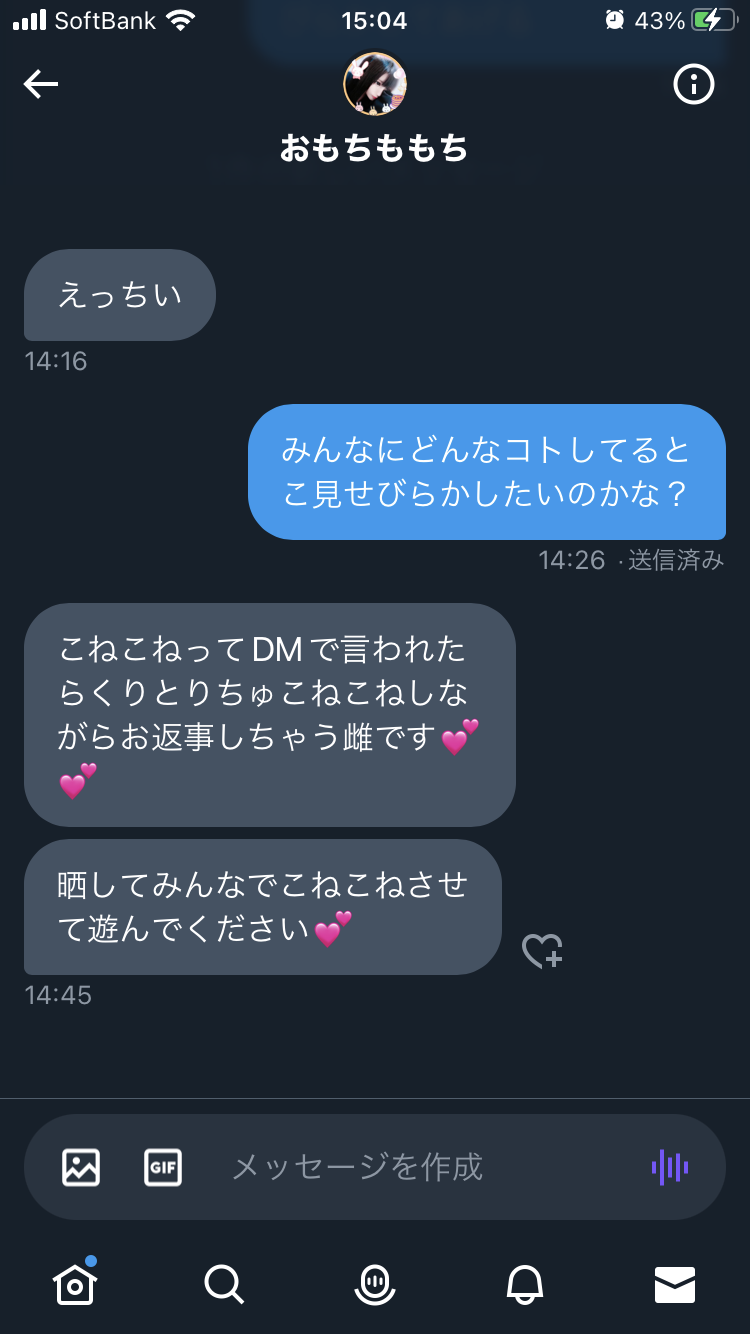Open Search from the bottom bar

click(x=224, y=1287)
